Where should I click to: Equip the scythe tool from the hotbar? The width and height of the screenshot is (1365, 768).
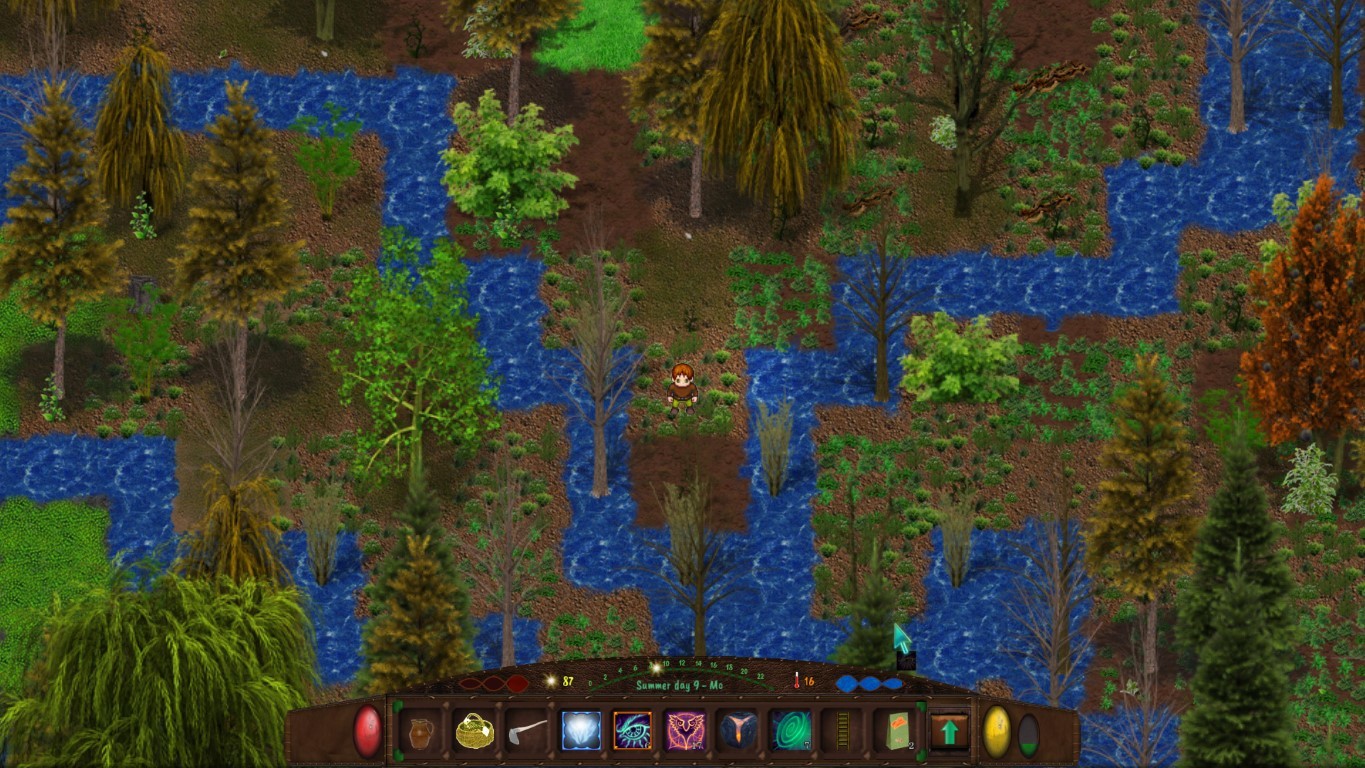527,731
